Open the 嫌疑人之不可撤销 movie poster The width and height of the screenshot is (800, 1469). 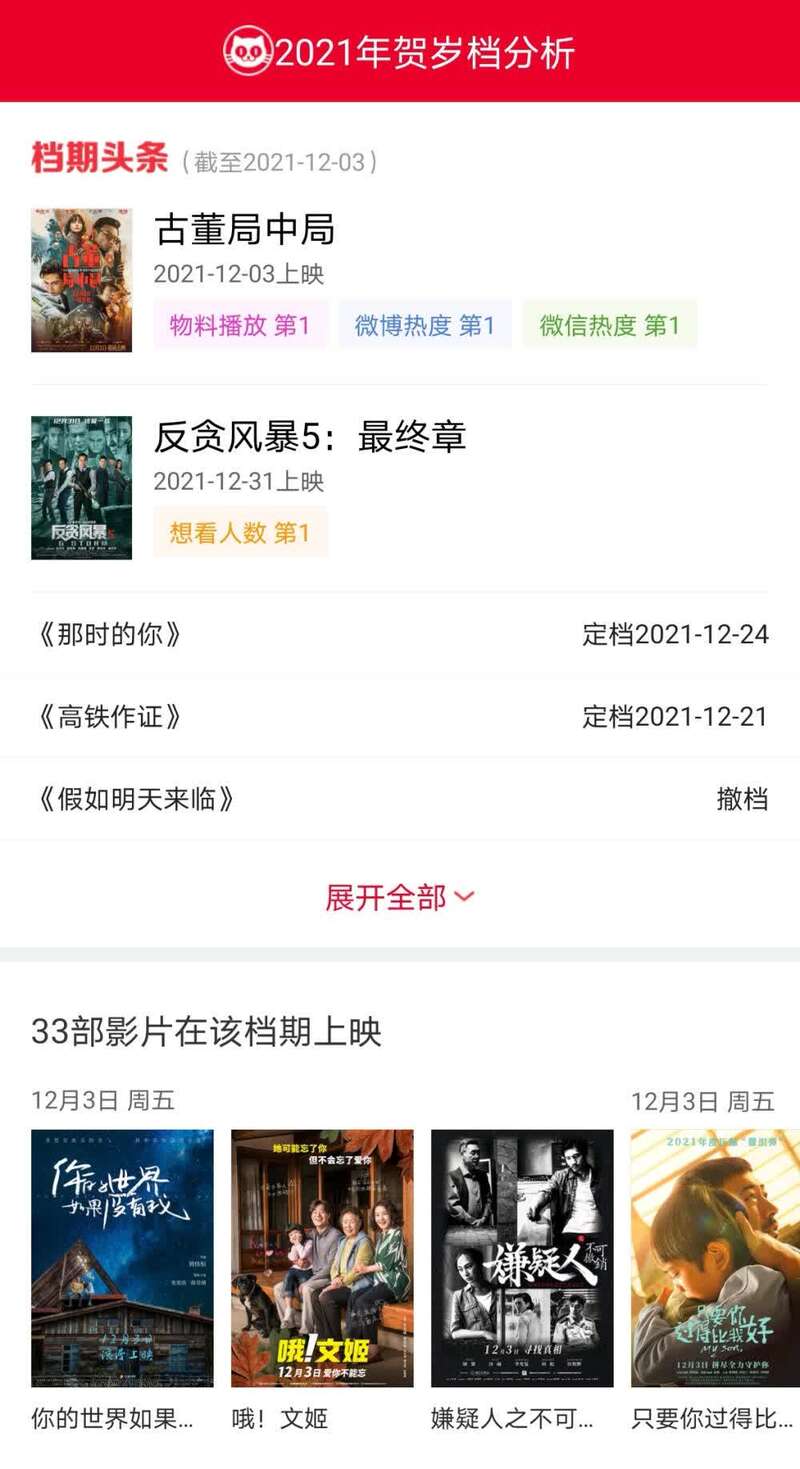pos(522,1258)
